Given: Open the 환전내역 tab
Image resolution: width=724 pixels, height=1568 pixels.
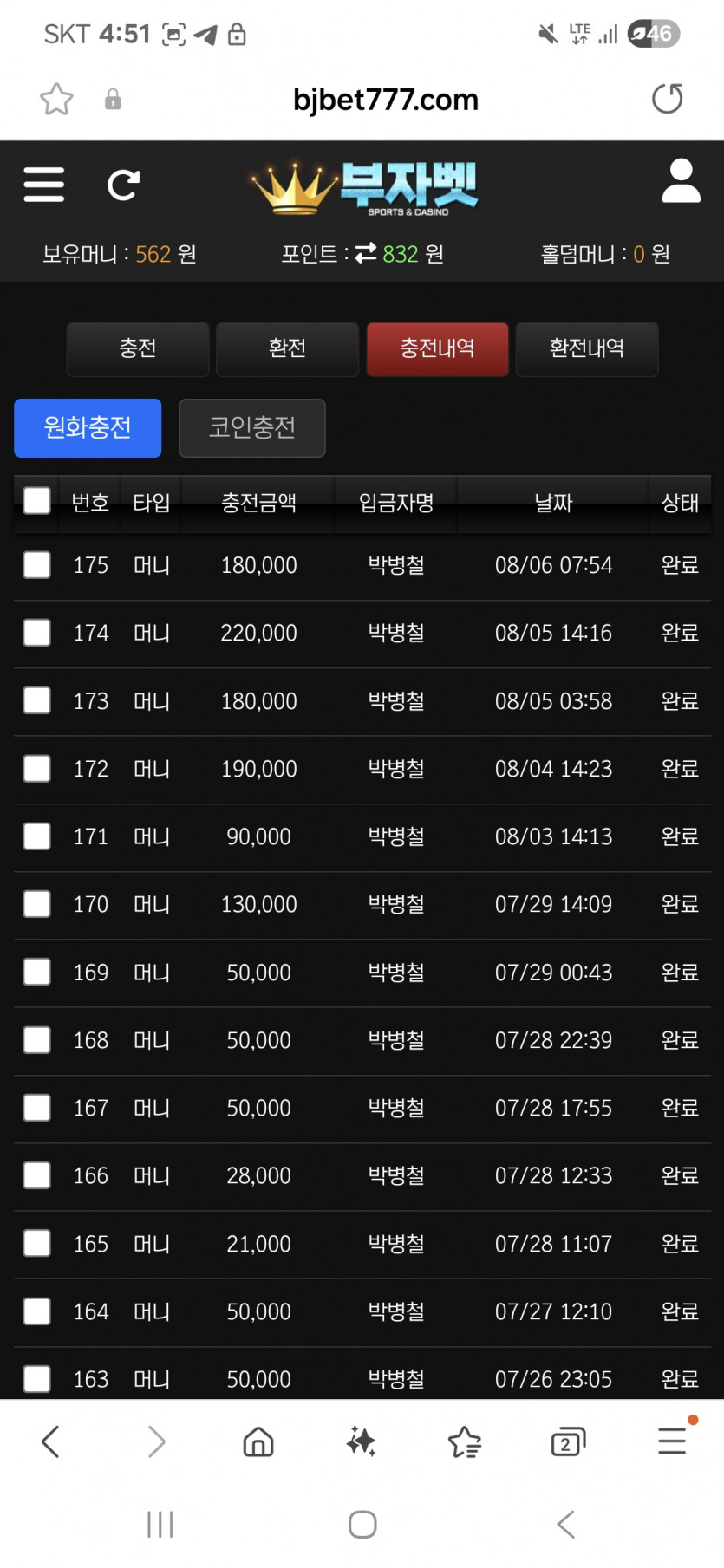Looking at the screenshot, I should click(587, 348).
